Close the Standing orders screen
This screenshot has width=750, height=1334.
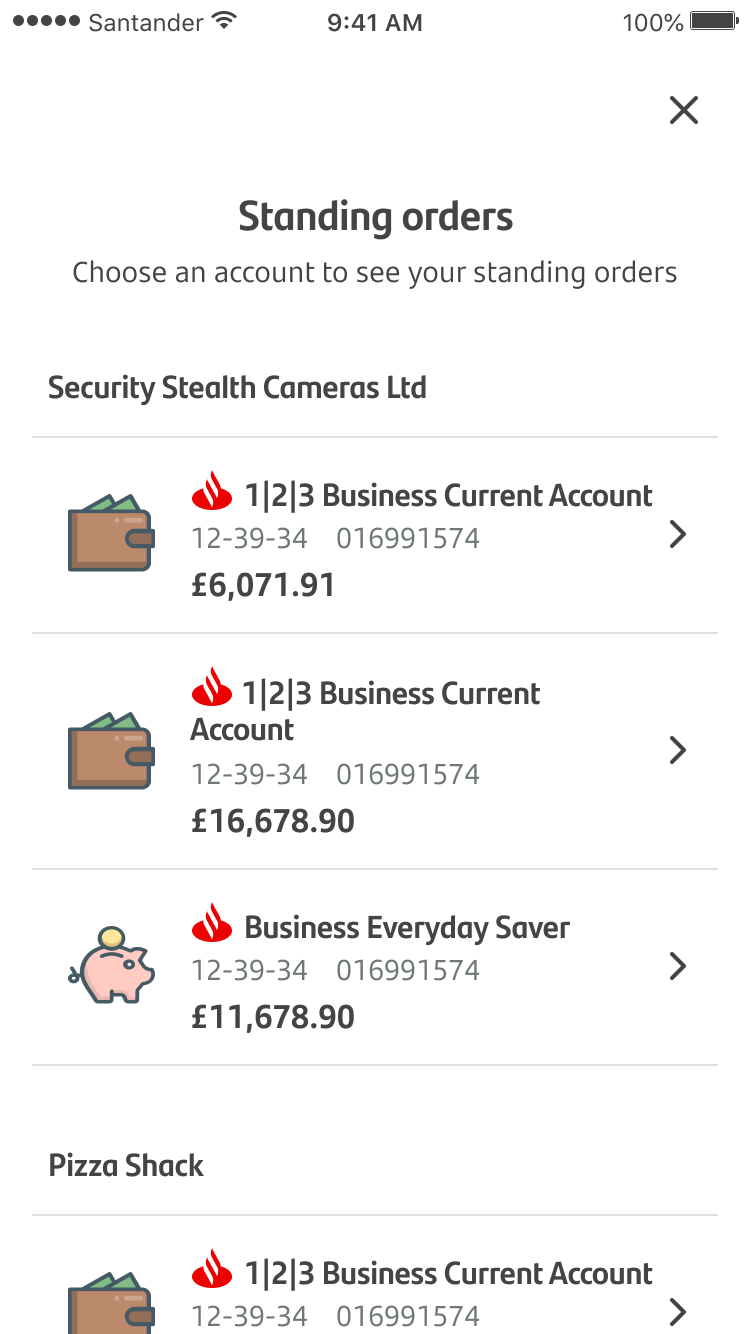point(684,110)
